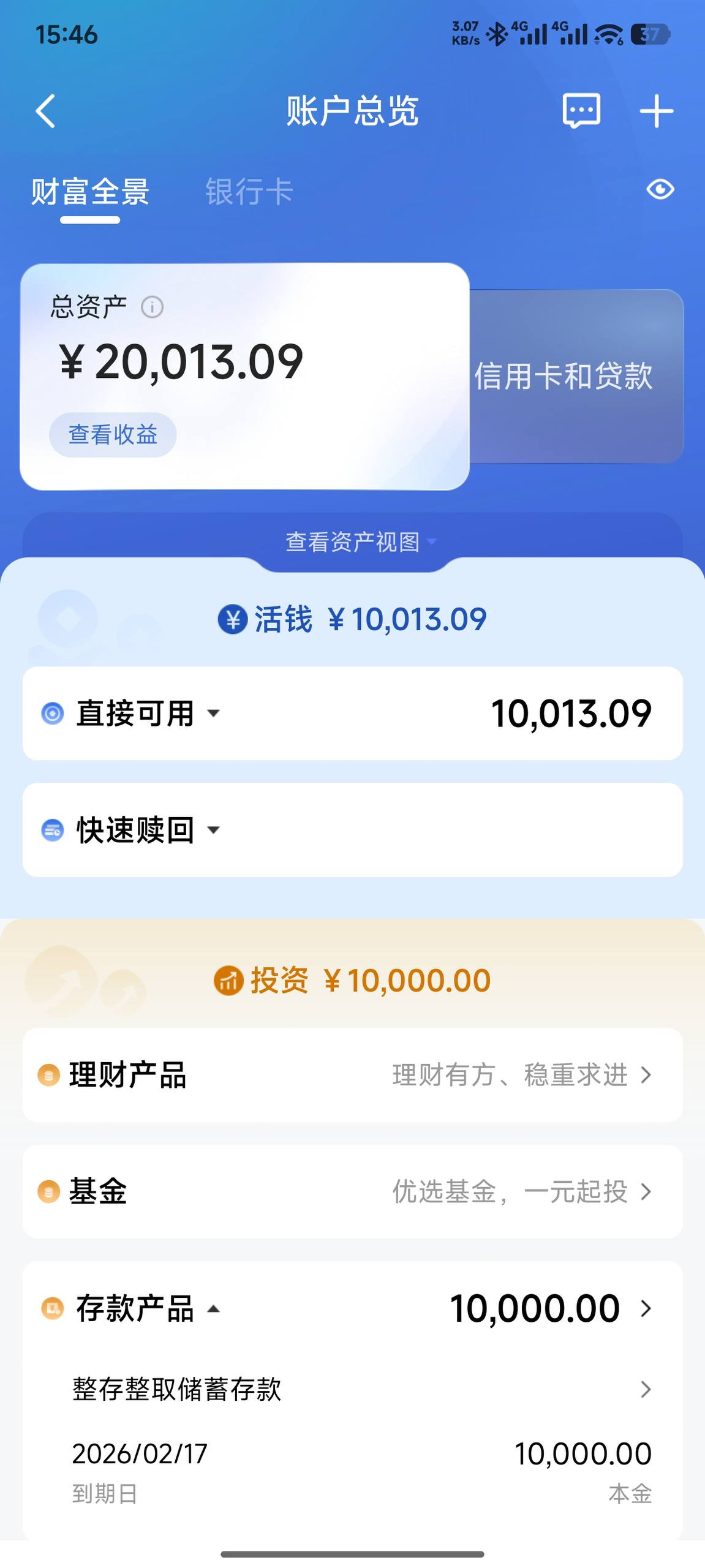Expand 查看资产视图
Viewport: 705px width, 1568px height.
pos(360,542)
